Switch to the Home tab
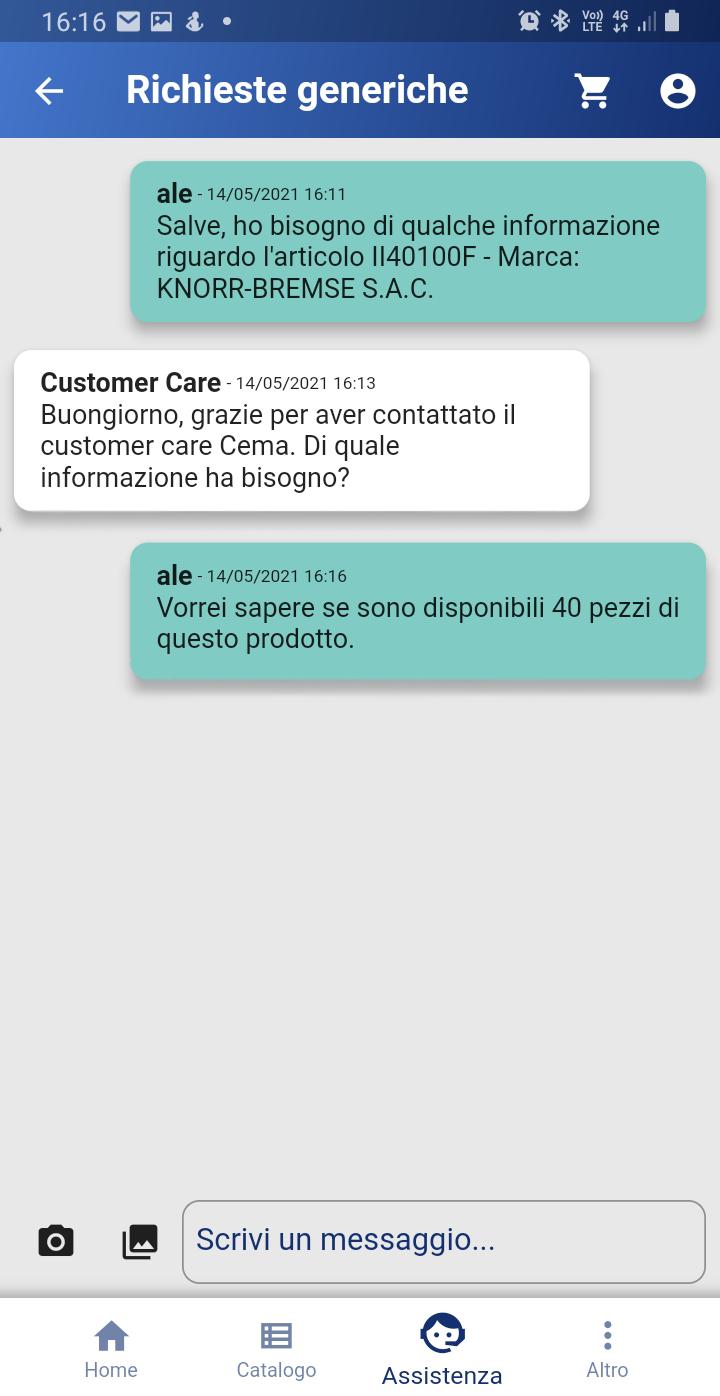Image resolution: width=720 pixels, height=1396 pixels. (111, 1349)
